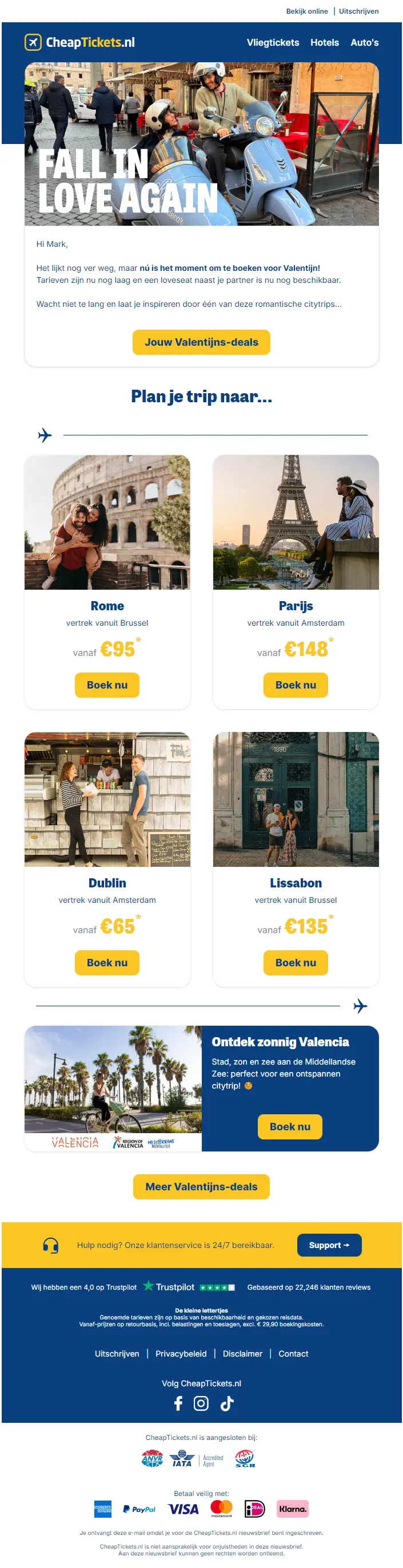Open the Privacybeleid link
The width and height of the screenshot is (403, 1568).
coord(181,1354)
